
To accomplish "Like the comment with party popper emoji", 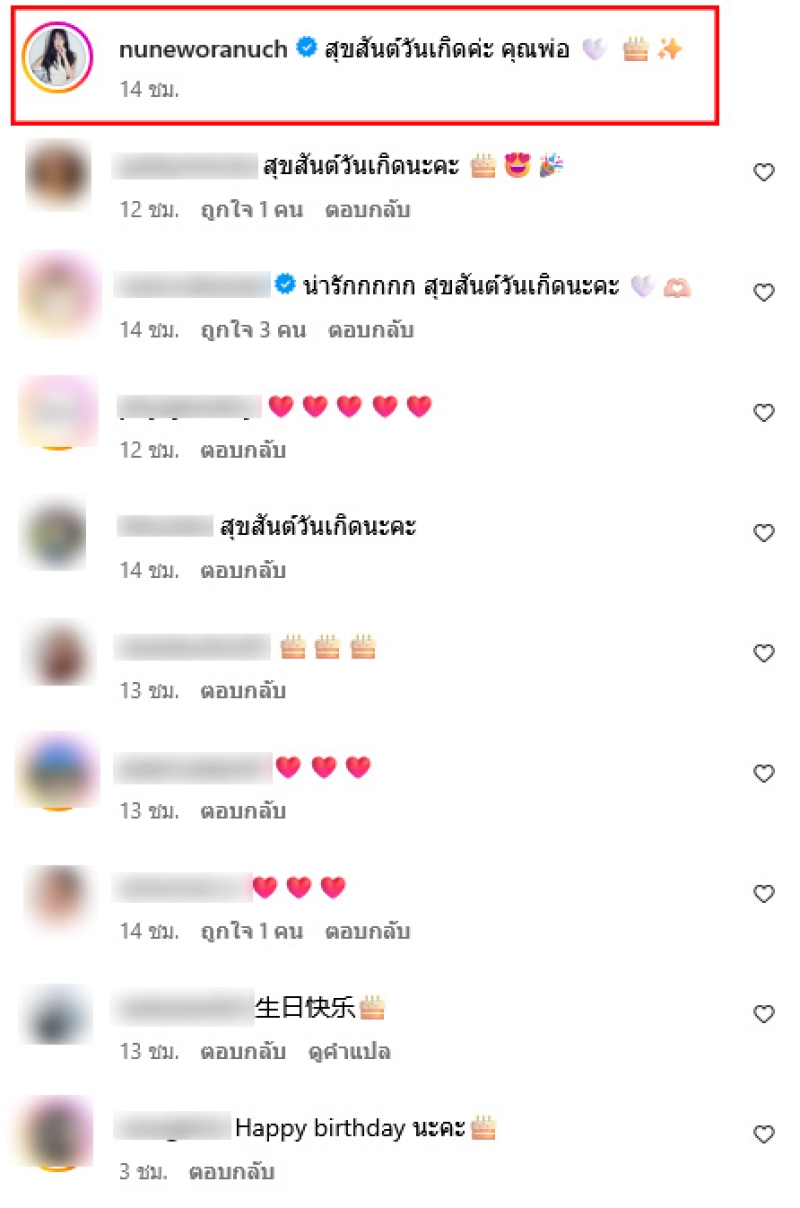I will [x=764, y=173].
